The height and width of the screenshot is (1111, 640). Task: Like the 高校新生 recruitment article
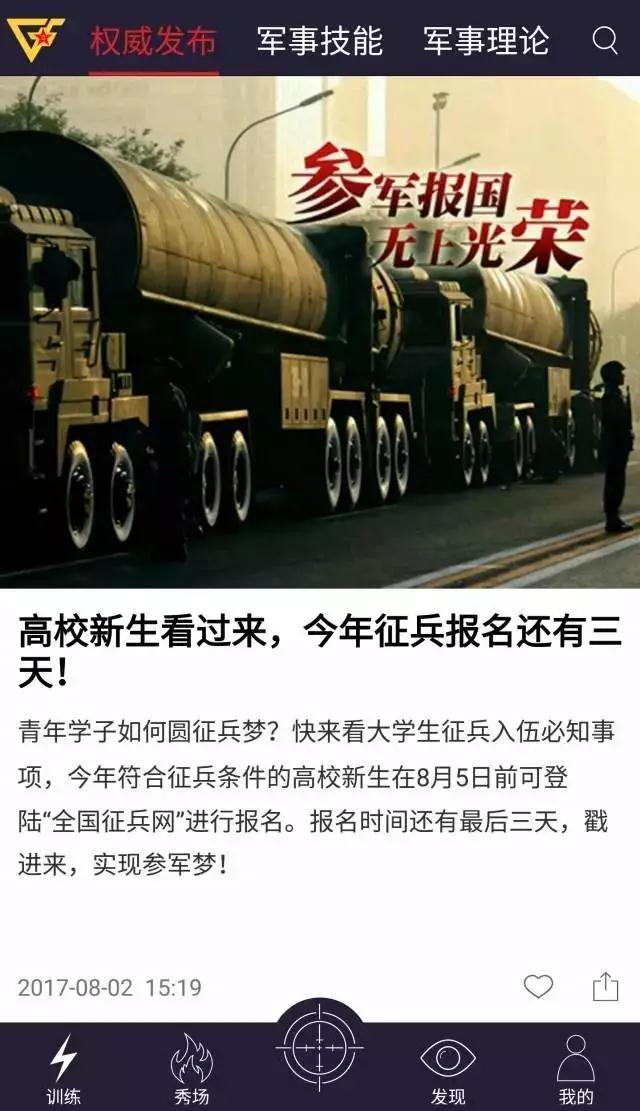tap(538, 987)
